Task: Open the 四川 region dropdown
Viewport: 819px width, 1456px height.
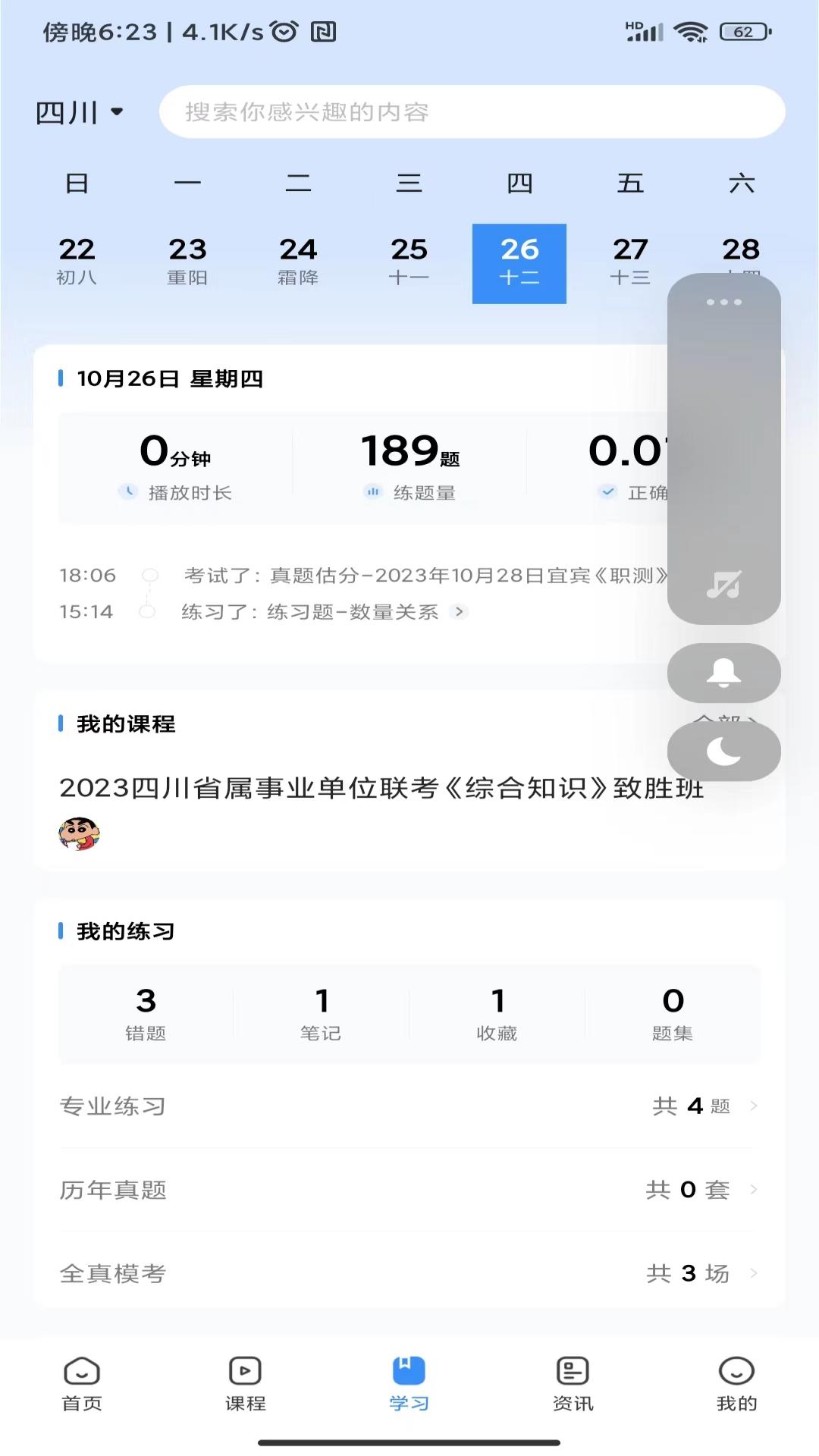Action: tap(78, 111)
